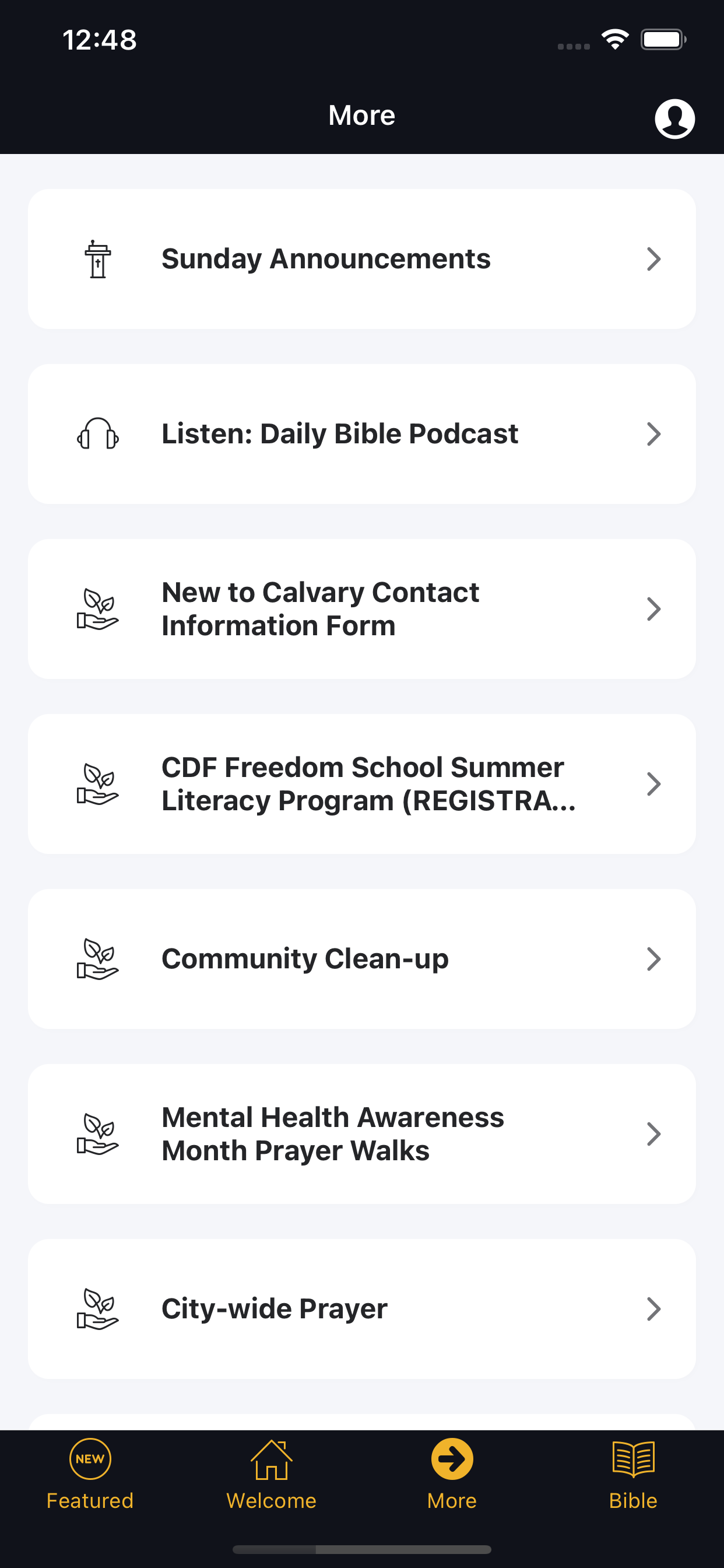Tap the City-wide Prayer row

(x=362, y=1308)
